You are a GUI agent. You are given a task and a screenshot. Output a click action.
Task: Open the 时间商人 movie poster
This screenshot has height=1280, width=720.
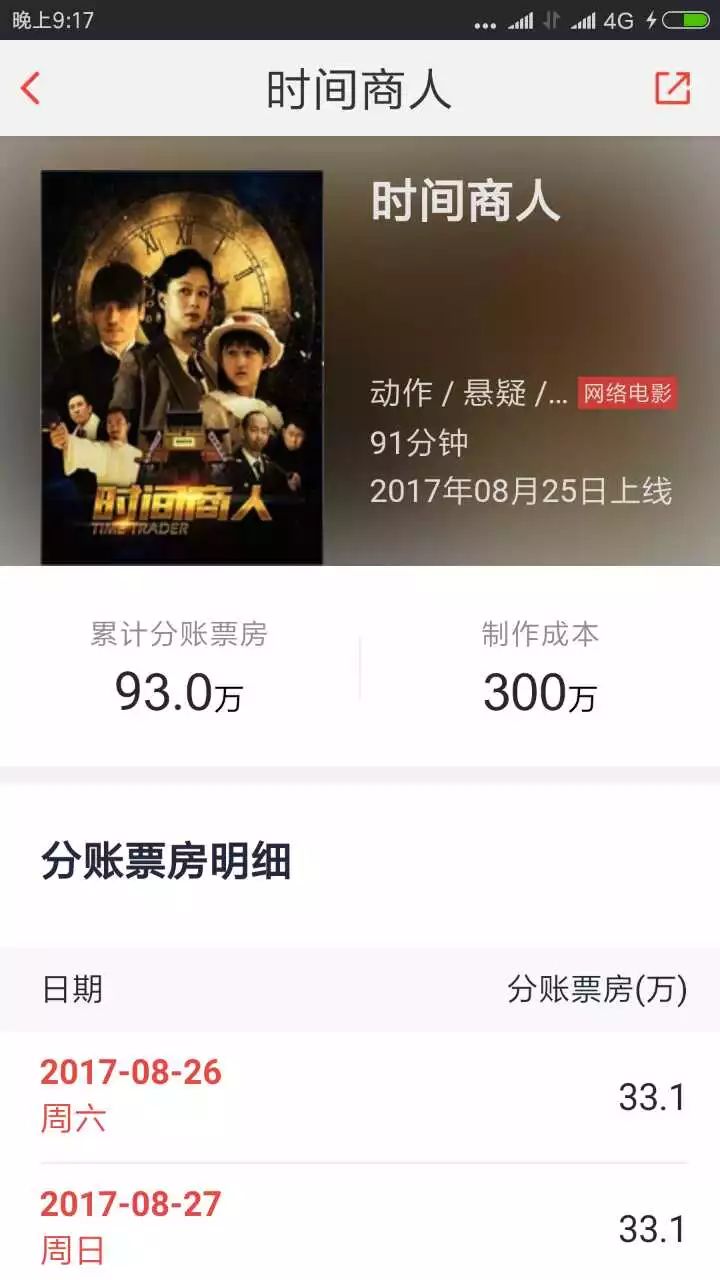[x=181, y=367]
